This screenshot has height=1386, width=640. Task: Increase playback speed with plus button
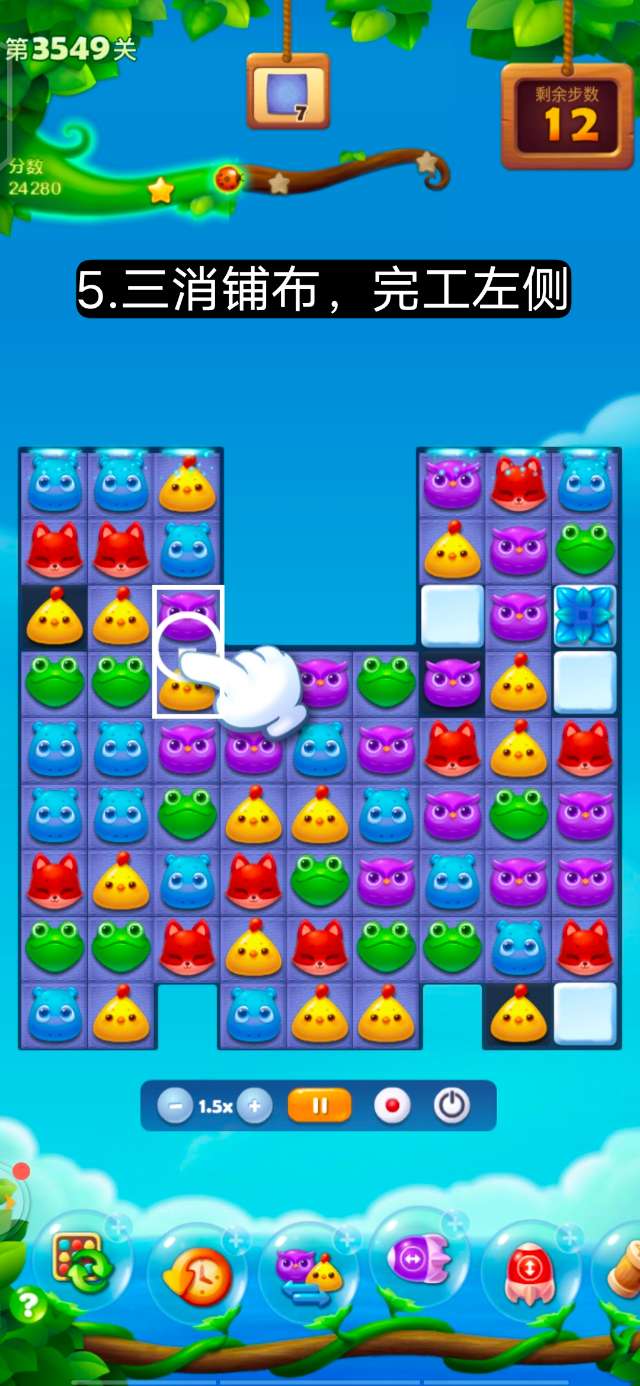click(255, 1106)
